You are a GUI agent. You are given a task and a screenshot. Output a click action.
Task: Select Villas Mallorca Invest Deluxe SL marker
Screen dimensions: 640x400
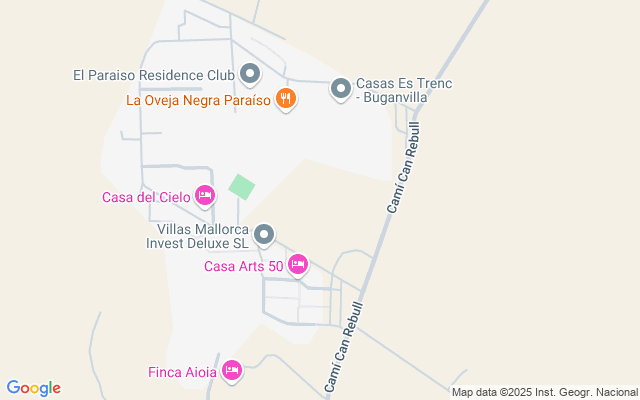pos(264,235)
